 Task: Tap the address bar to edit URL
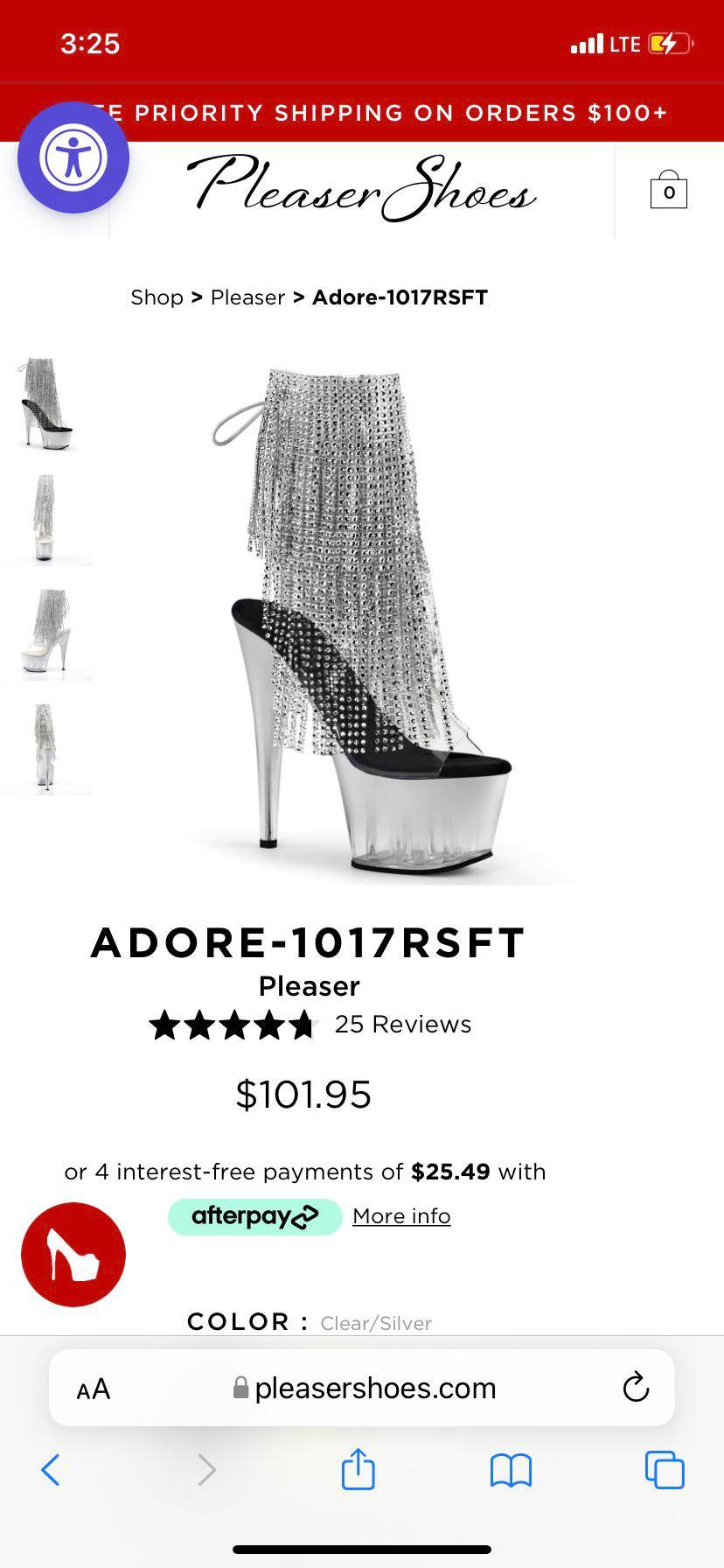376,1388
